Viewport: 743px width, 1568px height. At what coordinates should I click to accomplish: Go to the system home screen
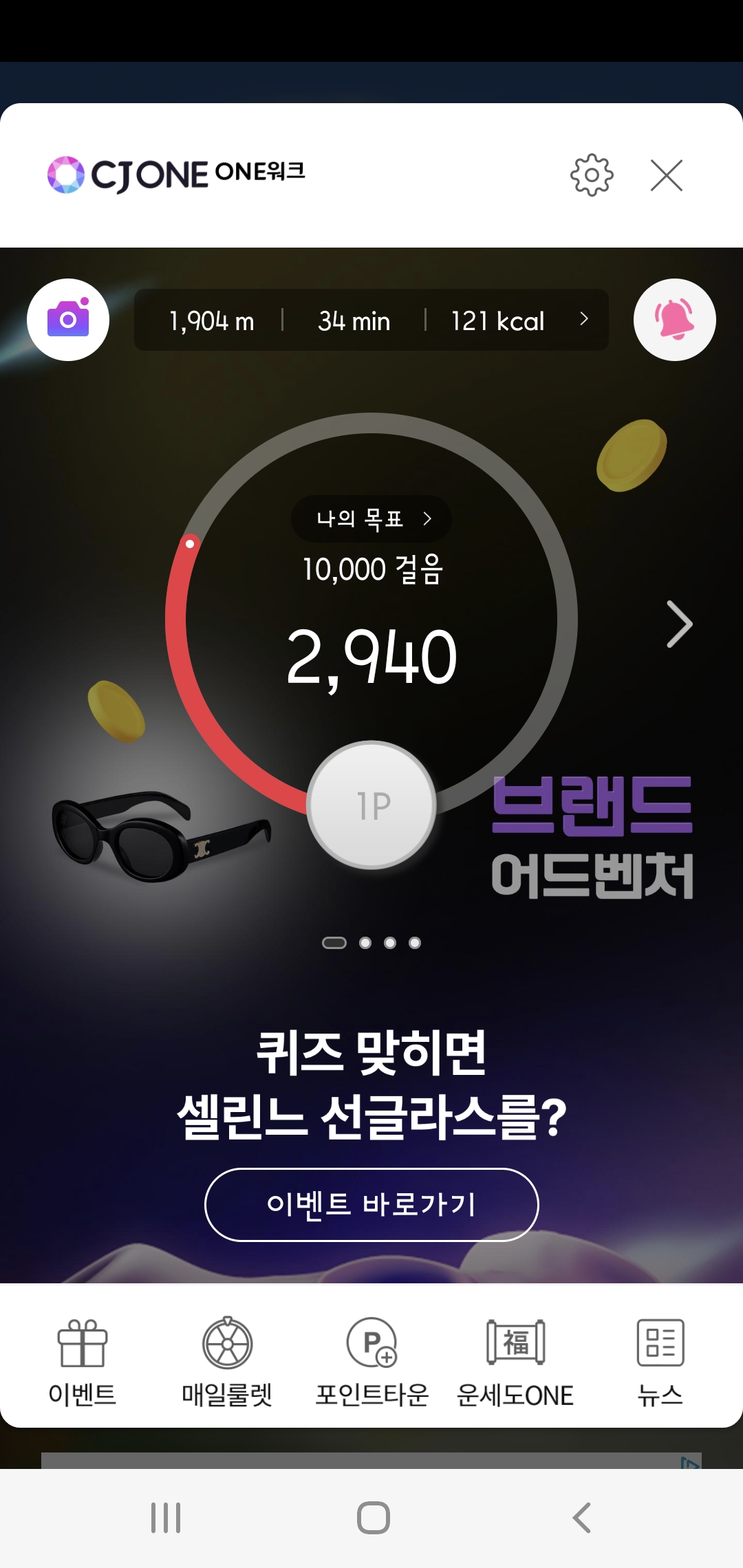(x=373, y=1518)
